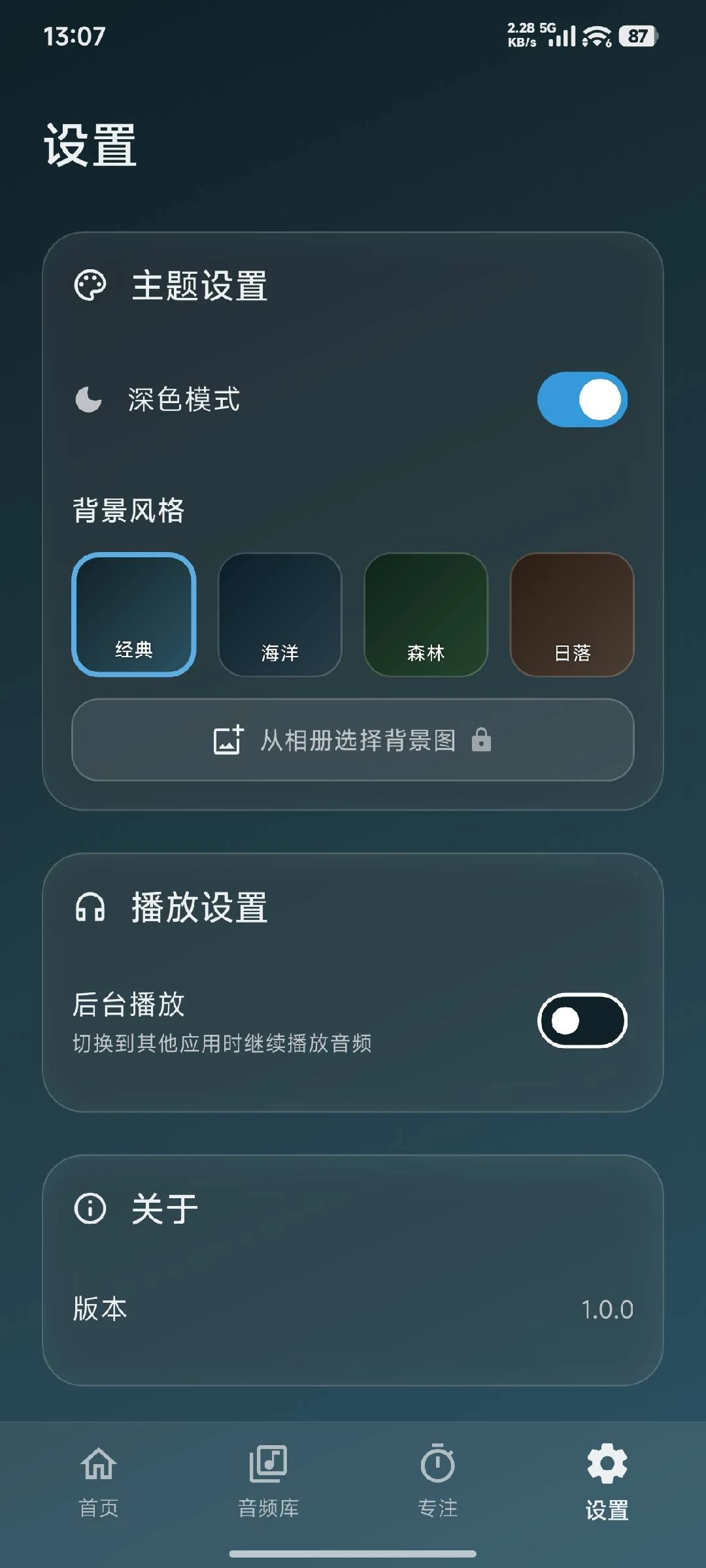This screenshot has height=1568, width=706.
Task: Click the moon icon beside 深色模式
Action: click(88, 399)
